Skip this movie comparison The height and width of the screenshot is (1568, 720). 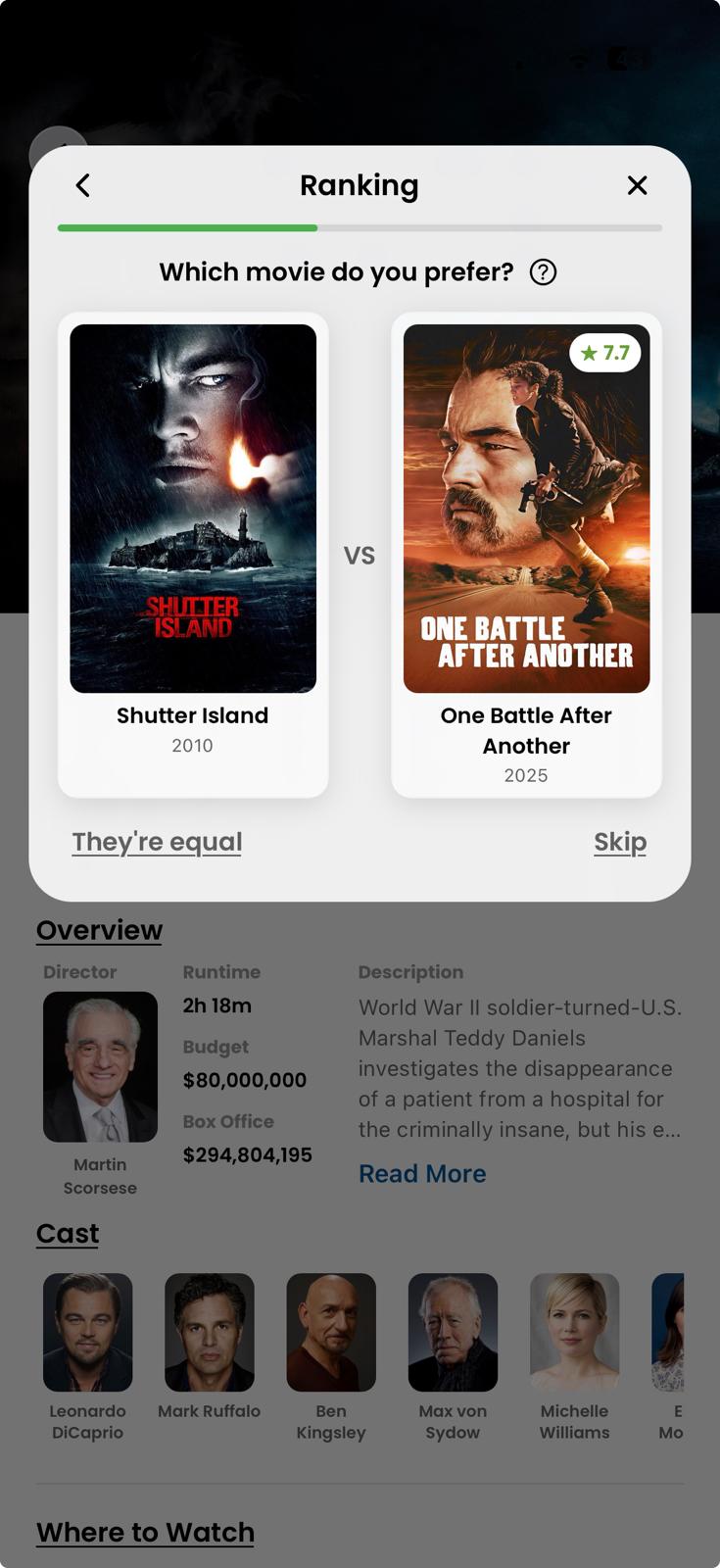pos(619,842)
